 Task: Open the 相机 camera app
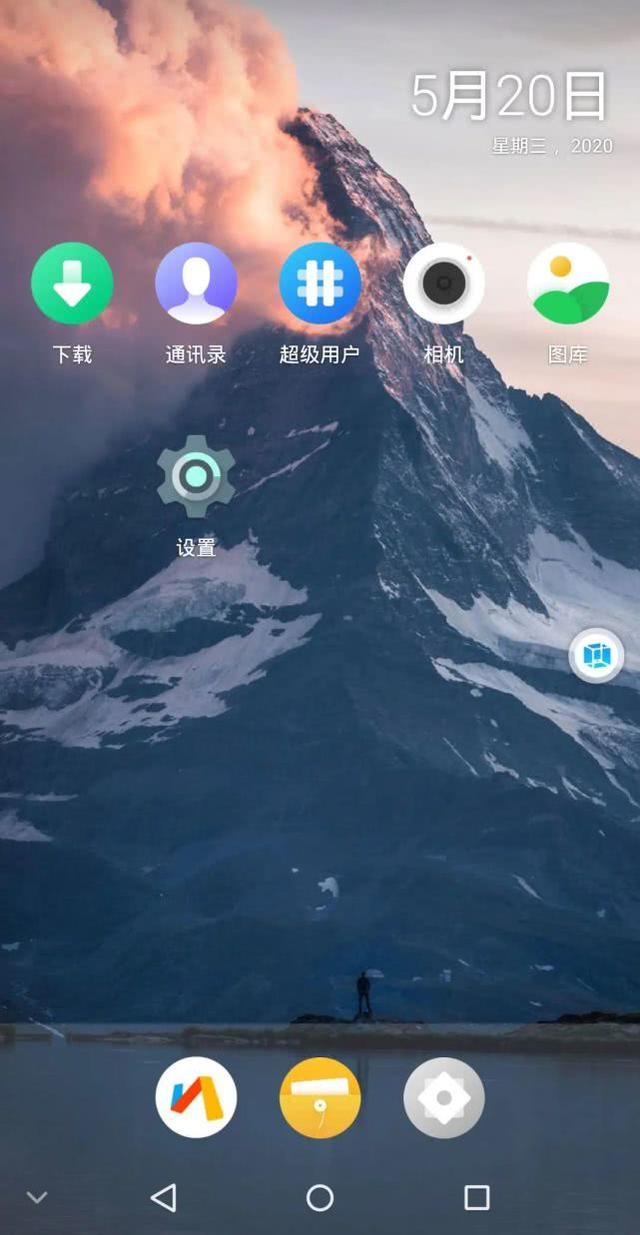444,284
